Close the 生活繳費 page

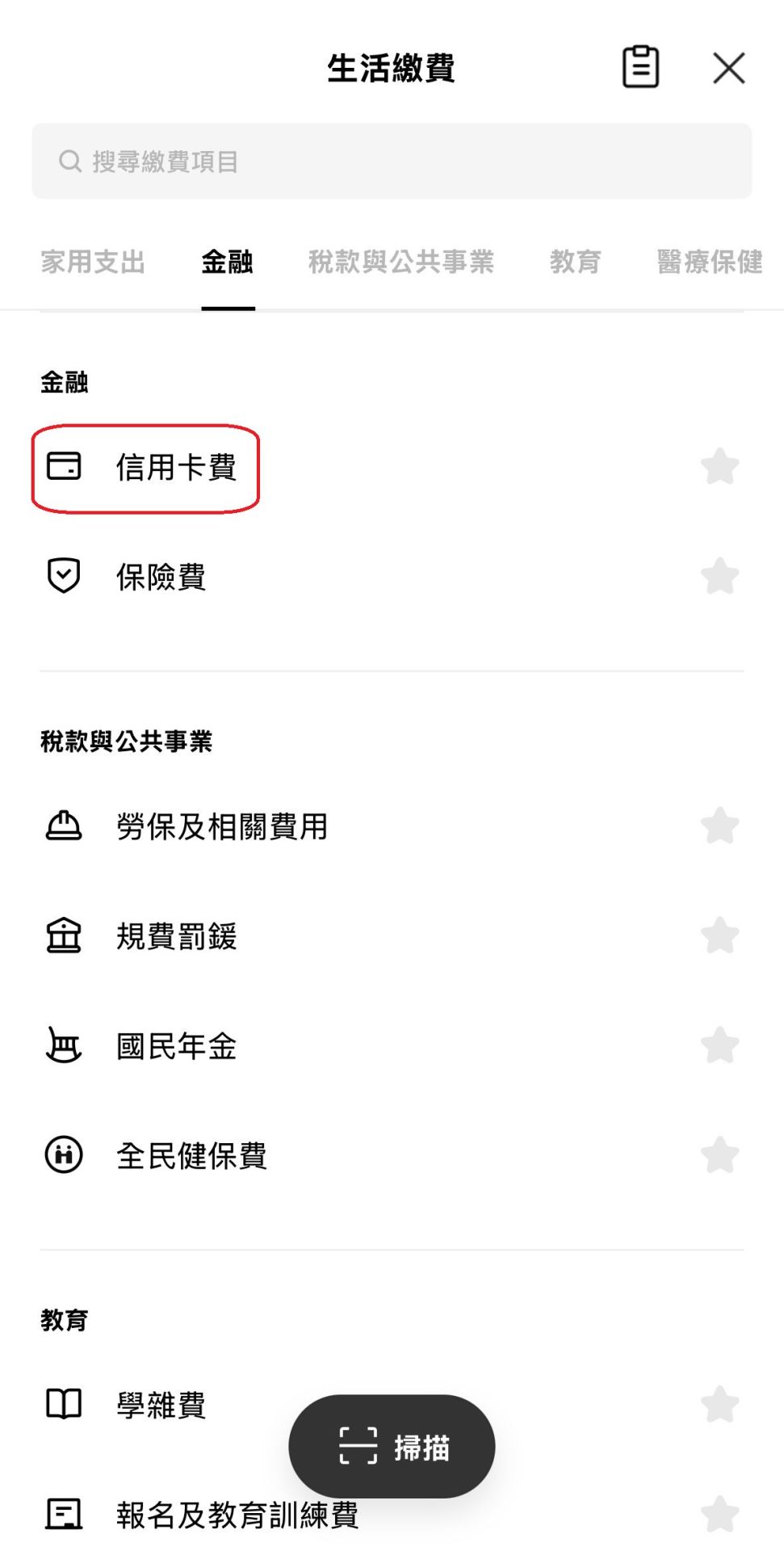point(728,69)
